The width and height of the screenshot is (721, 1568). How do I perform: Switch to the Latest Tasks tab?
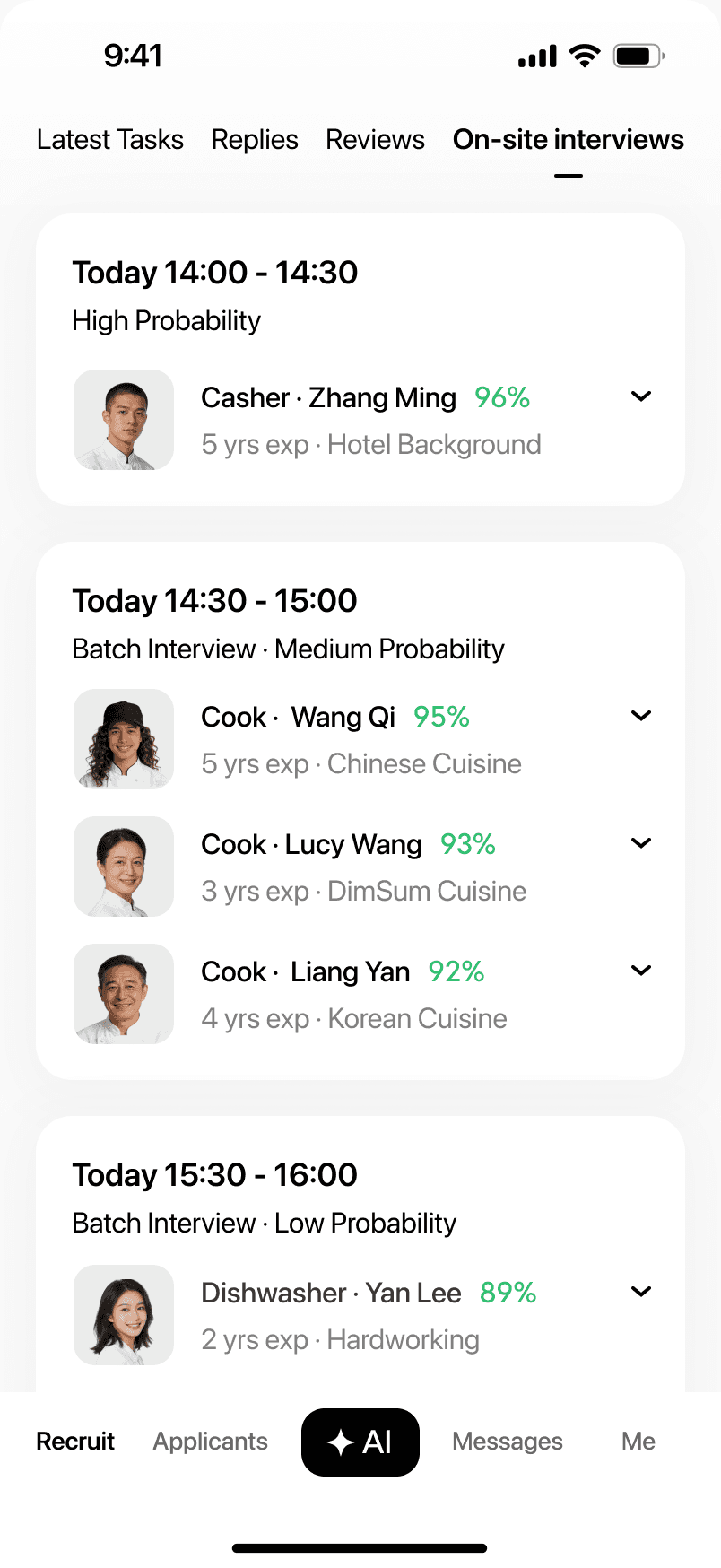[x=110, y=140]
